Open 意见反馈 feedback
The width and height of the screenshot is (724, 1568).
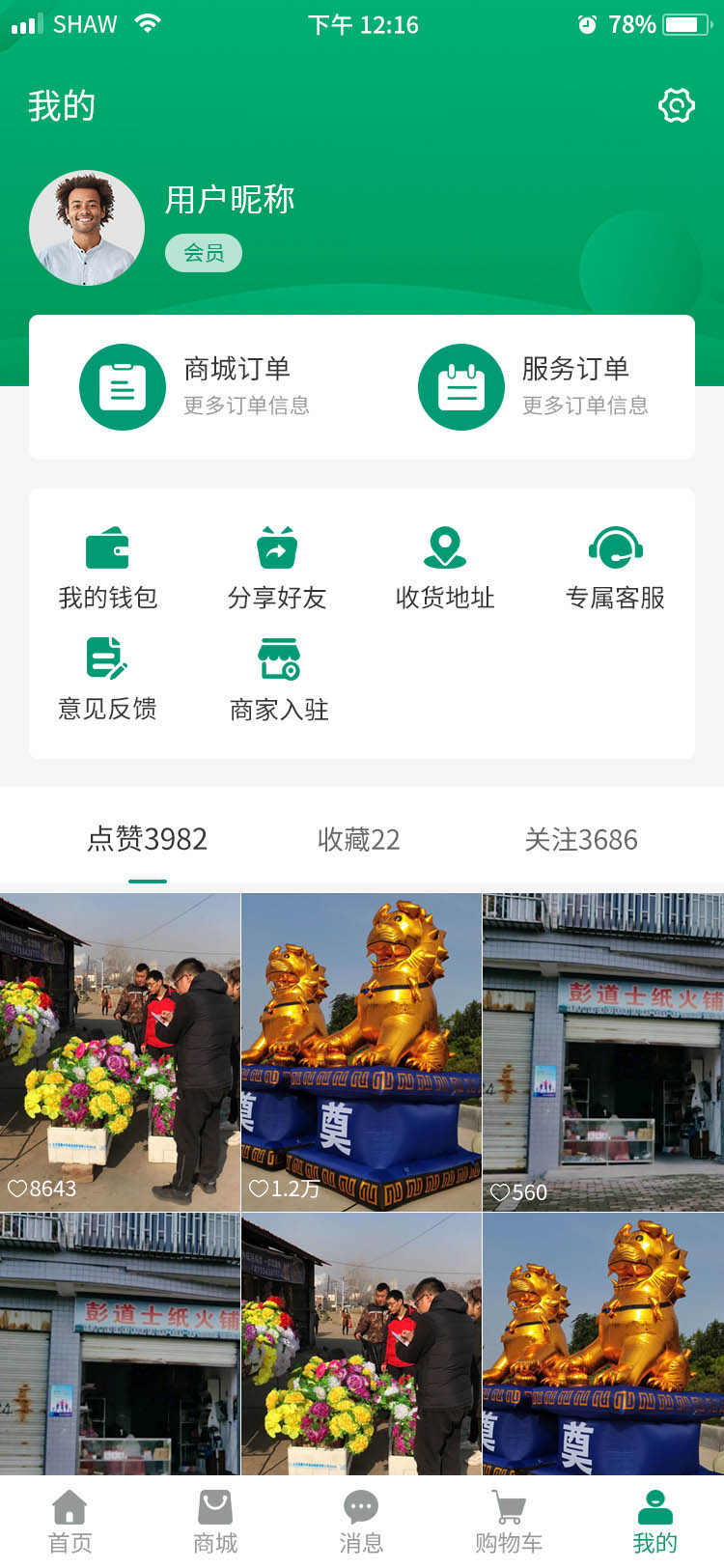pyautogui.click(x=107, y=680)
